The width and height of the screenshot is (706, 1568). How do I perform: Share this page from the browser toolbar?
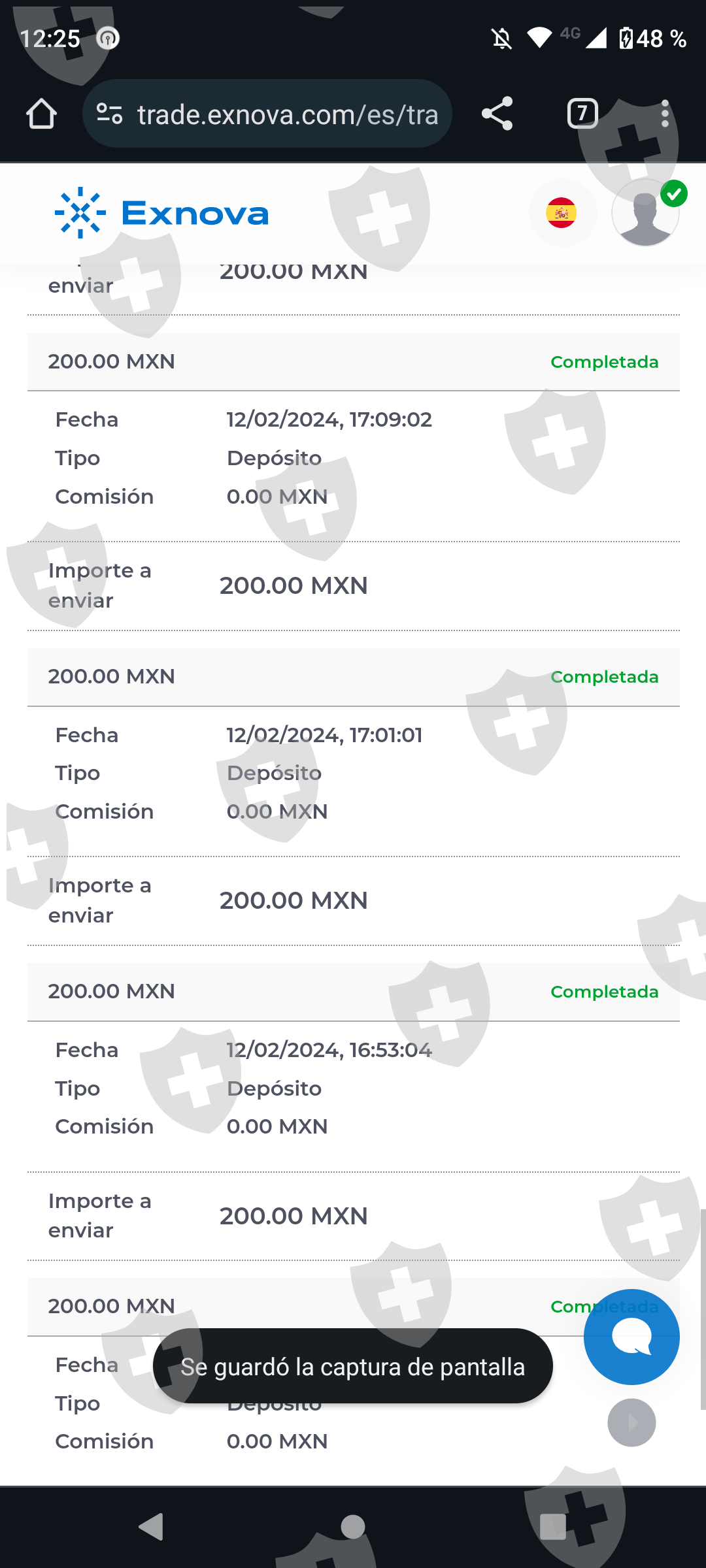pos(497,114)
